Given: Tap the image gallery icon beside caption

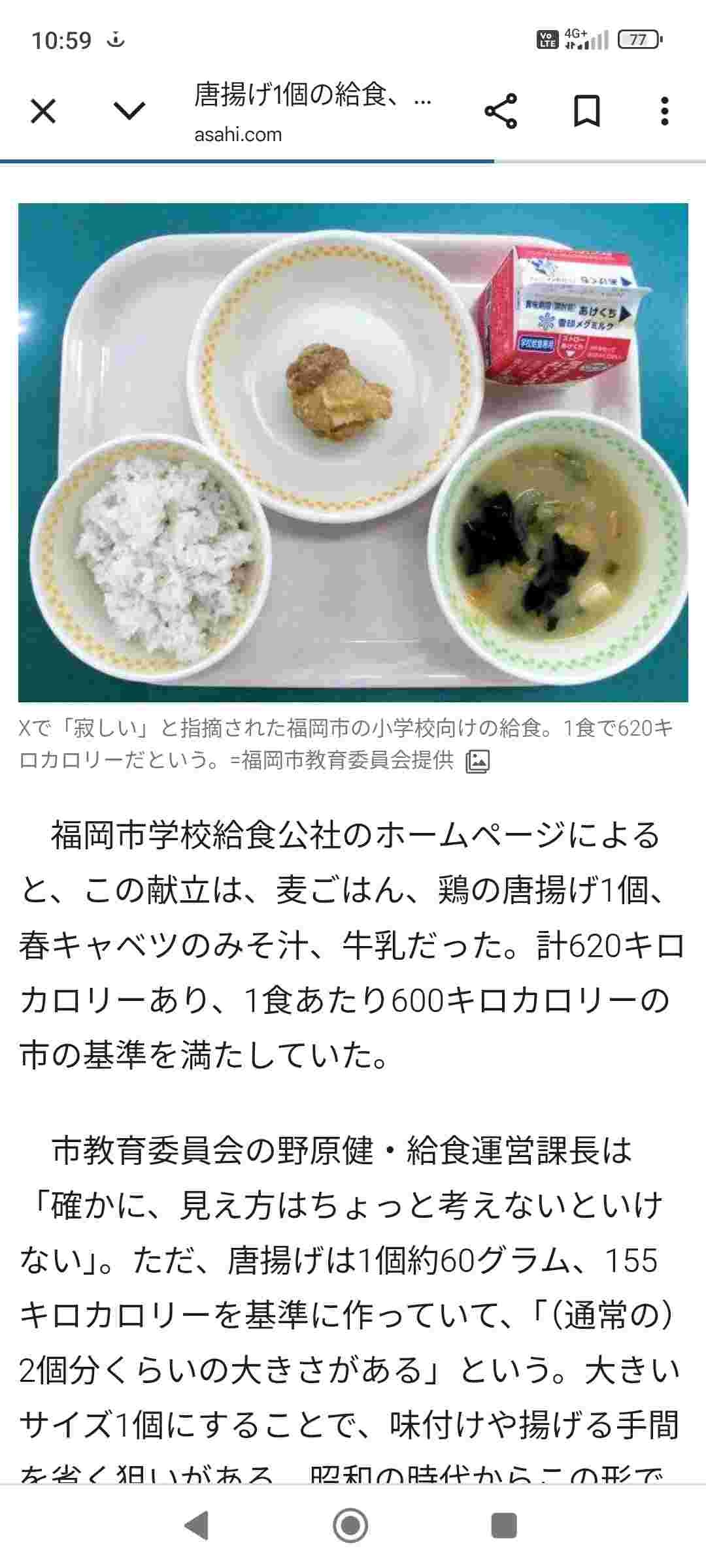Looking at the screenshot, I should (478, 762).
